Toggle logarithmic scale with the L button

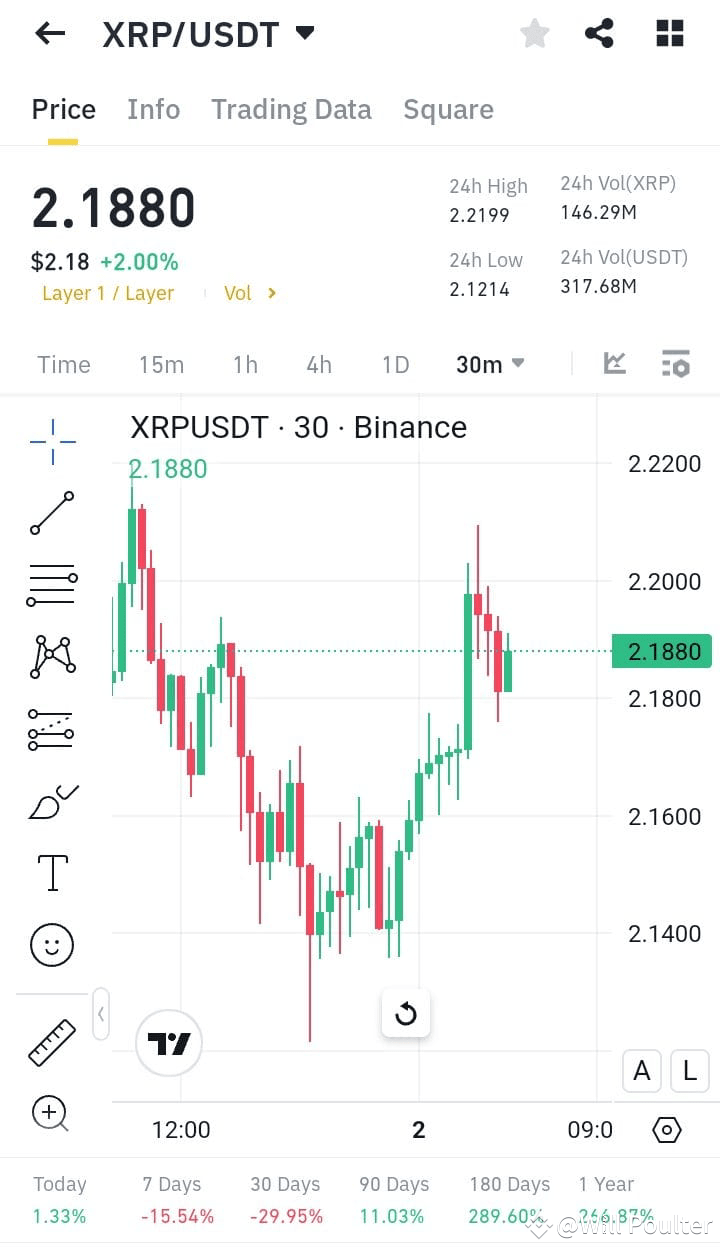(689, 1071)
